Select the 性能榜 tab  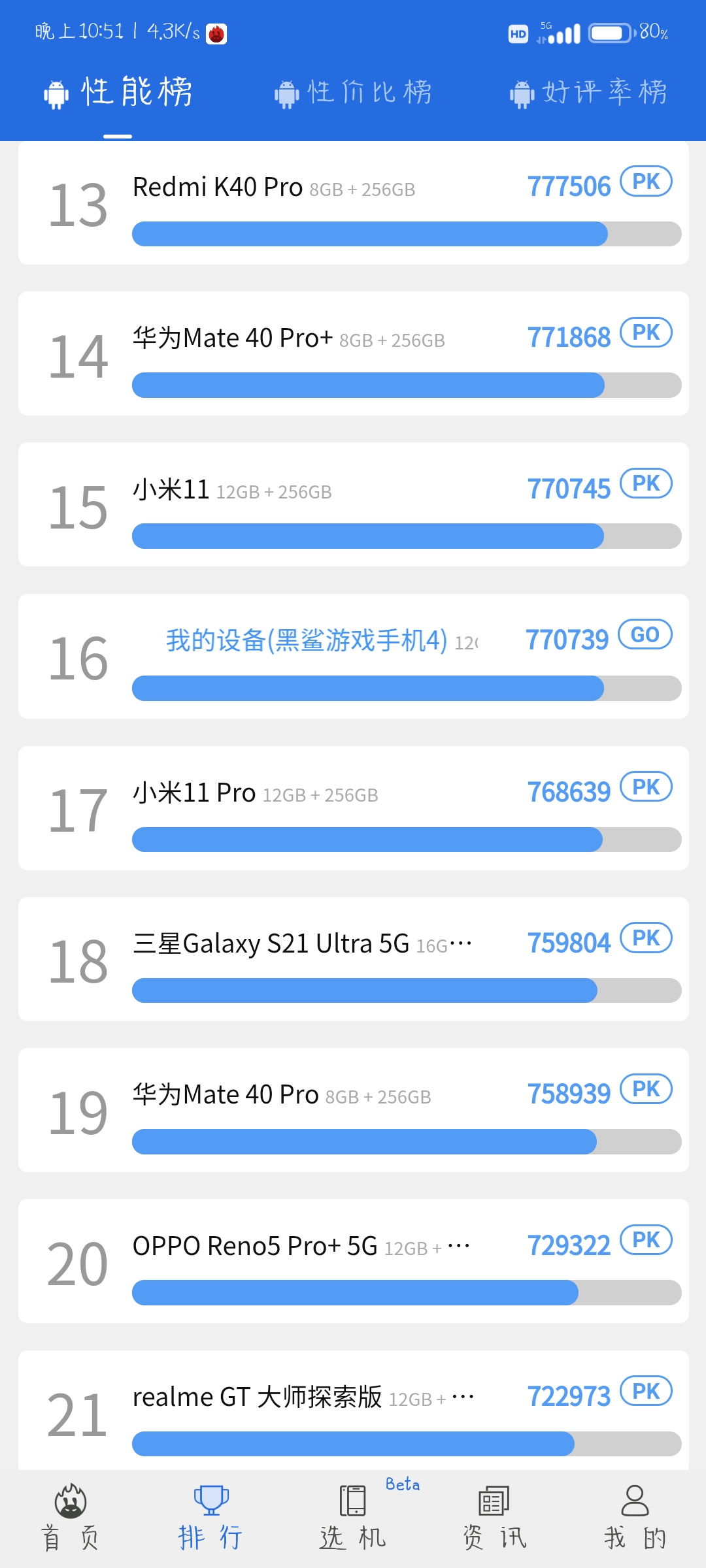pos(118,92)
